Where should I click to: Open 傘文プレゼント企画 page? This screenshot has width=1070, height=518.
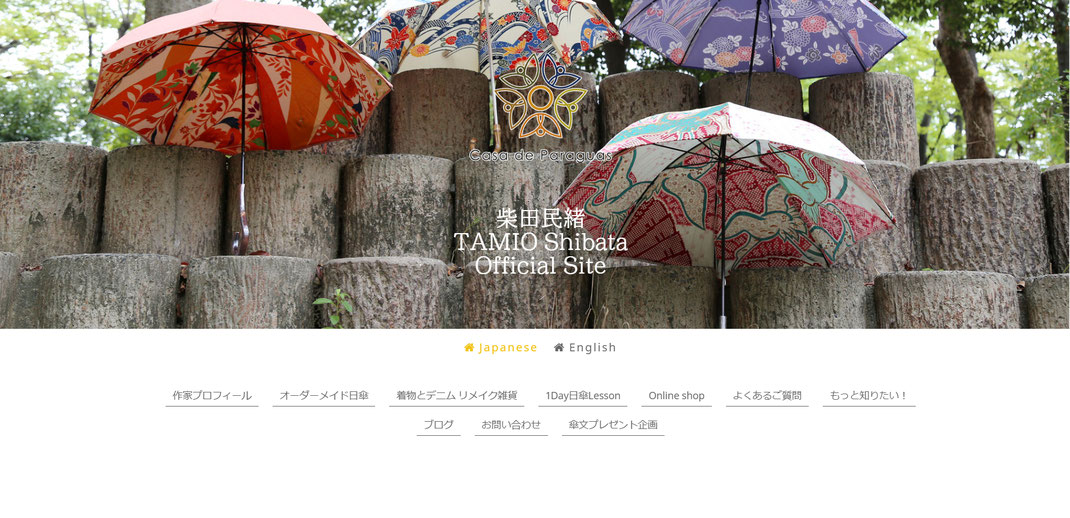(x=613, y=425)
